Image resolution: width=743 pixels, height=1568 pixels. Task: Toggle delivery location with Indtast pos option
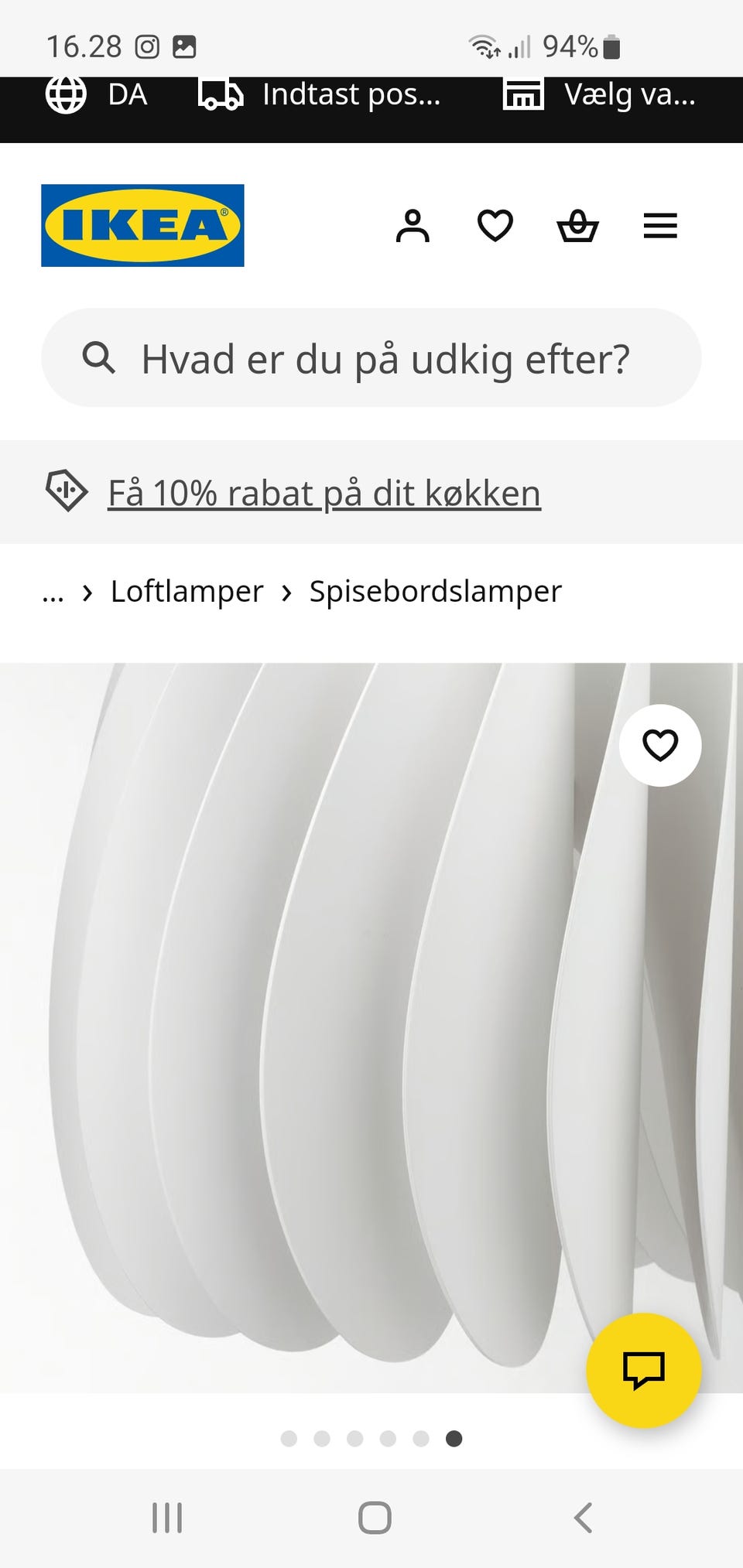click(x=317, y=95)
